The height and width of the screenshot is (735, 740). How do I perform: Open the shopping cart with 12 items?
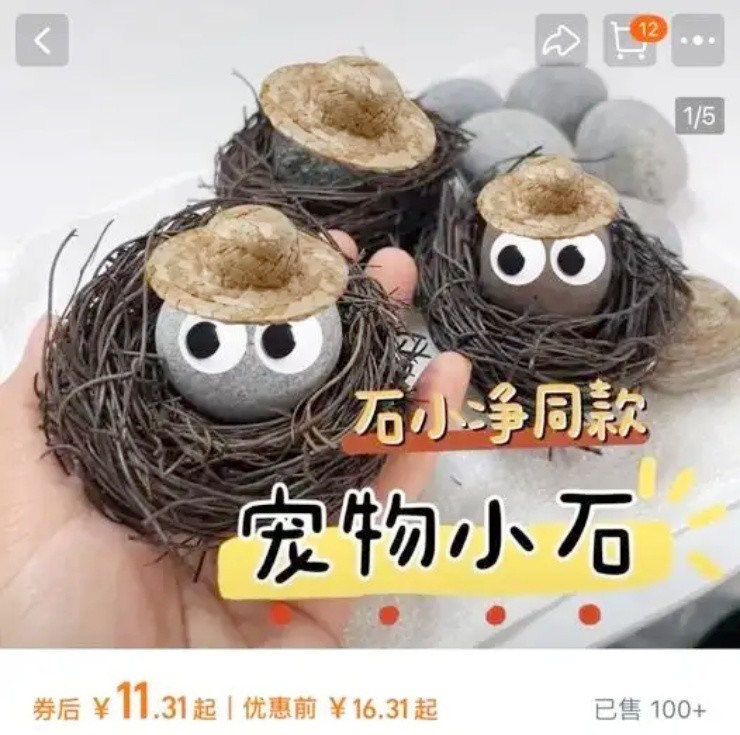point(629,41)
